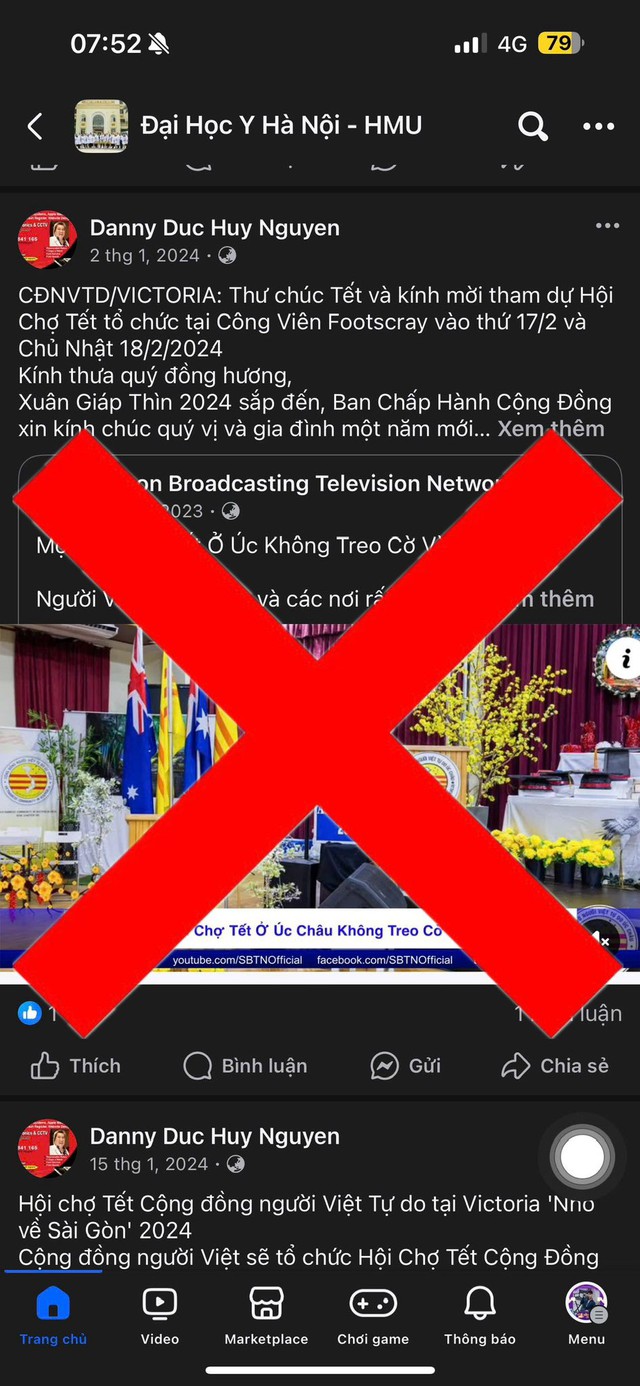Share the post with Chia sẻ
Screen dimensions: 640x1386
[555, 1066]
